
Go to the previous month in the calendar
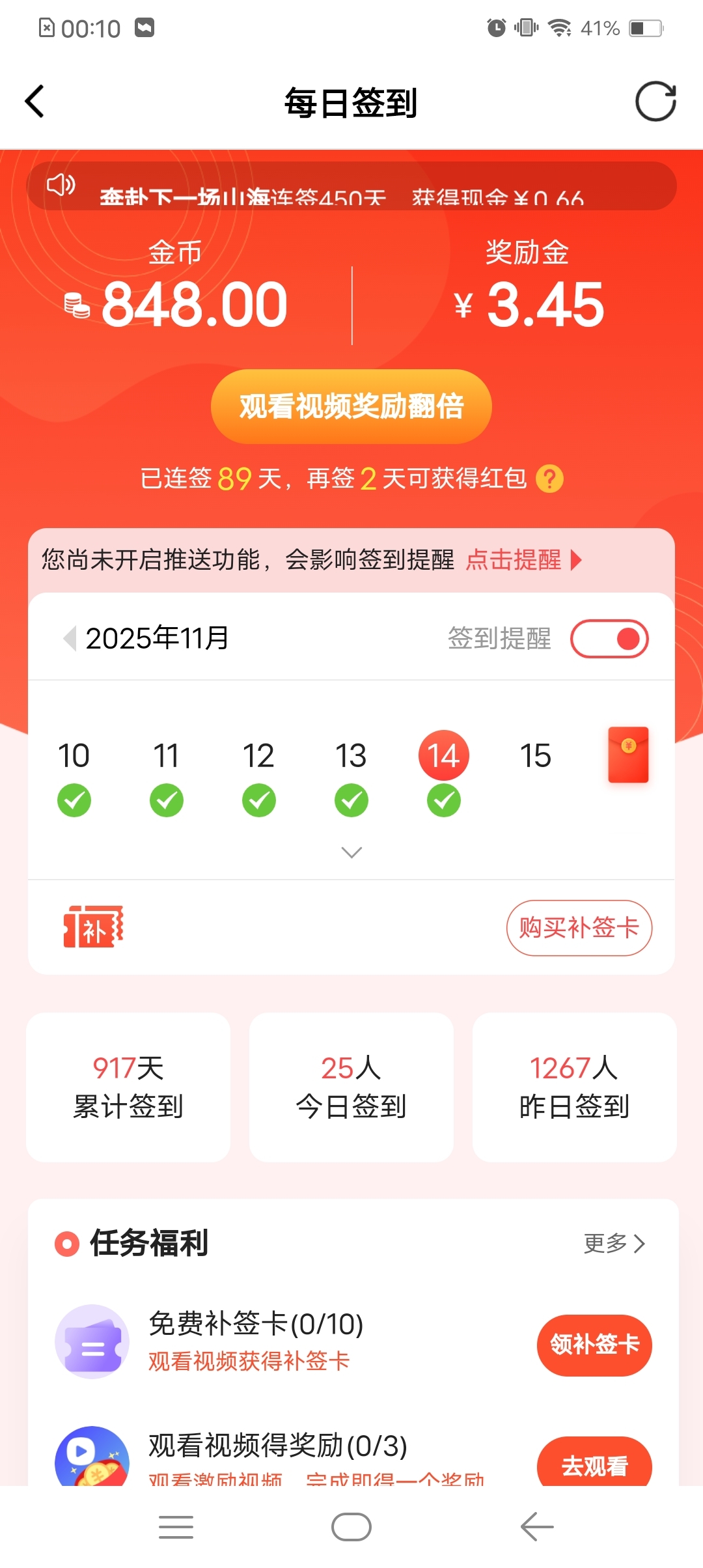pyautogui.click(x=70, y=638)
